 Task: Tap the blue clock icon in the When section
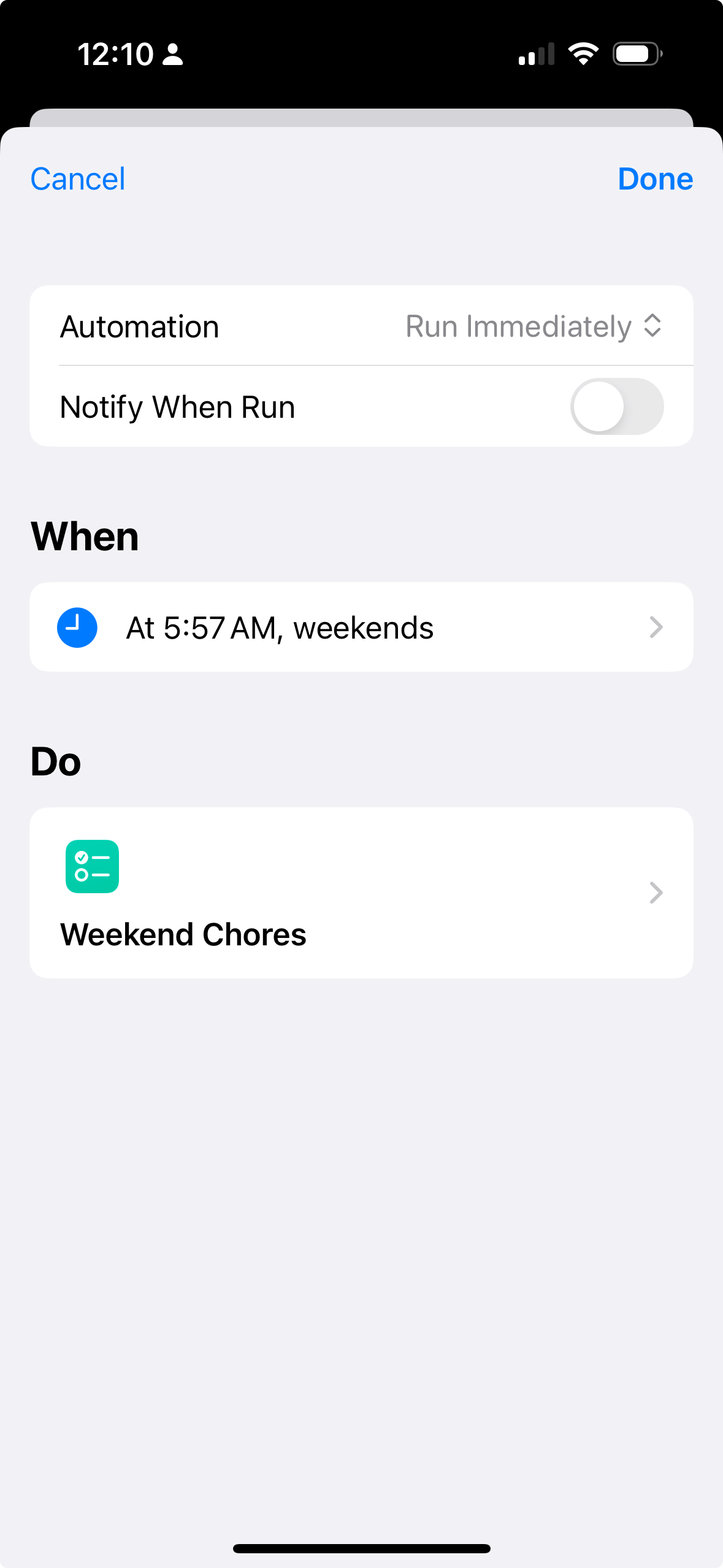point(77,626)
